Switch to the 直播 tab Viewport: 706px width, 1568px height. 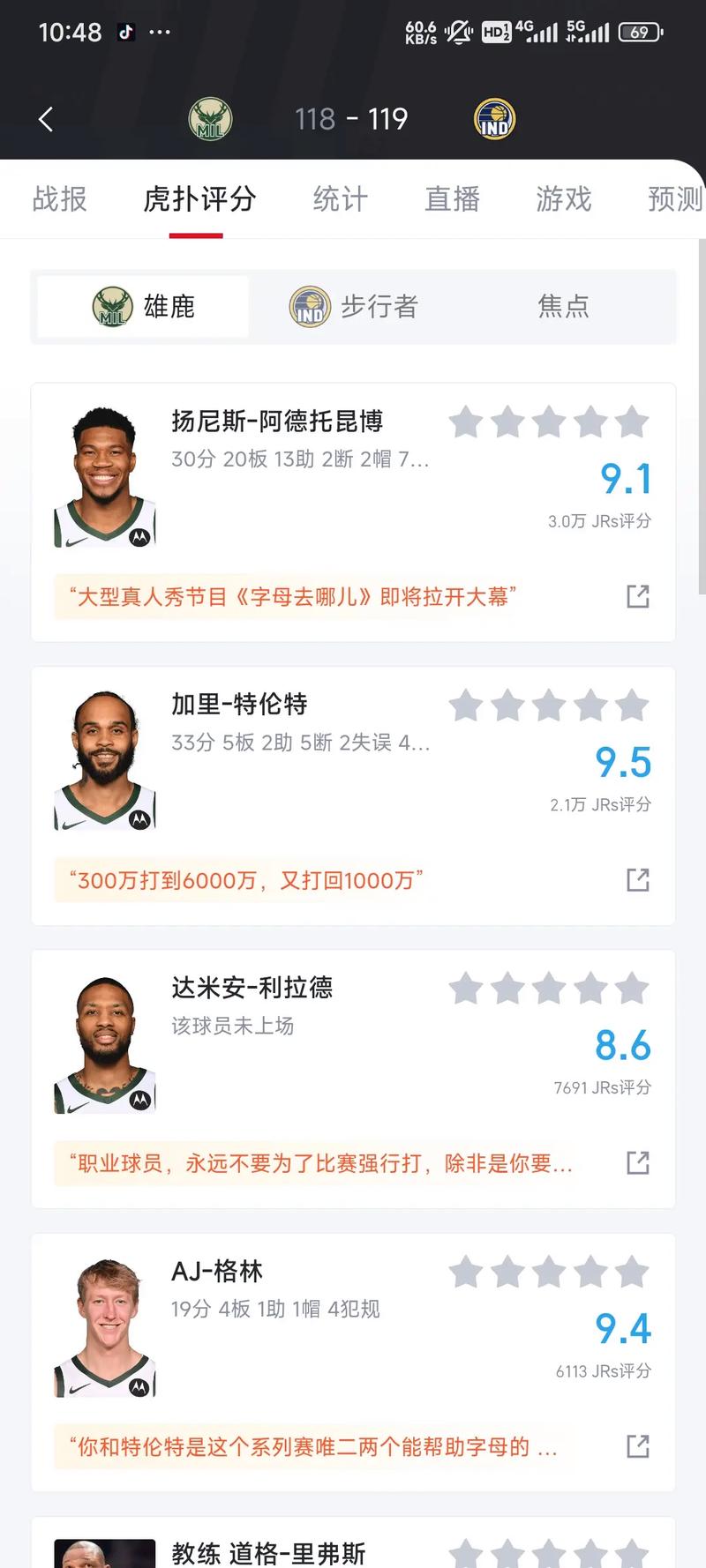click(x=452, y=199)
